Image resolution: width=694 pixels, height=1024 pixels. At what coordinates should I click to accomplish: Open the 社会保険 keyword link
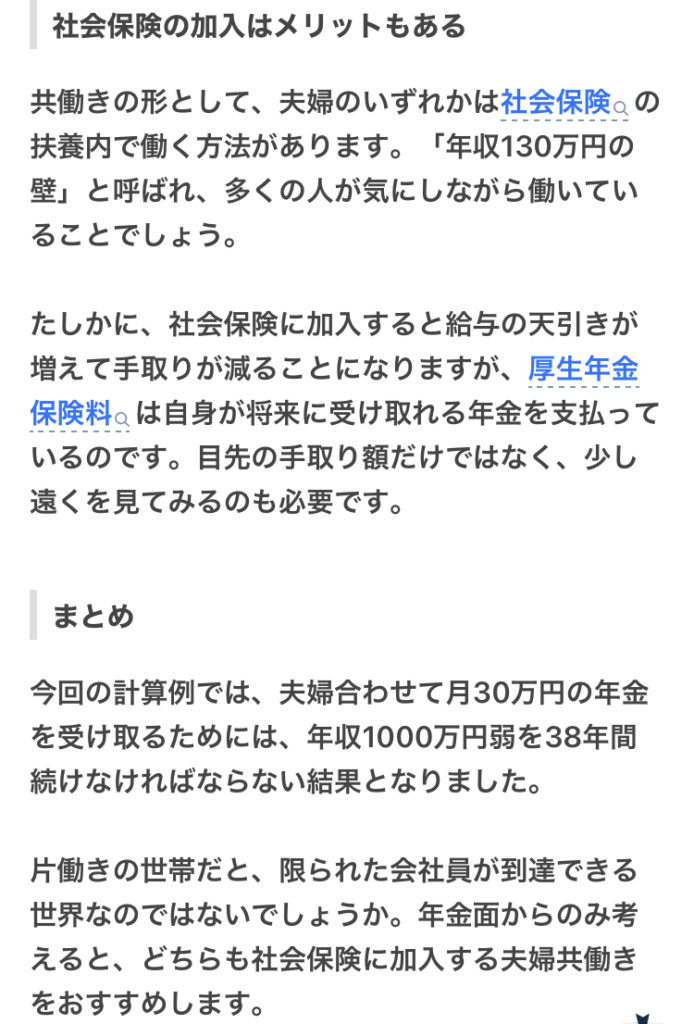pos(556,102)
